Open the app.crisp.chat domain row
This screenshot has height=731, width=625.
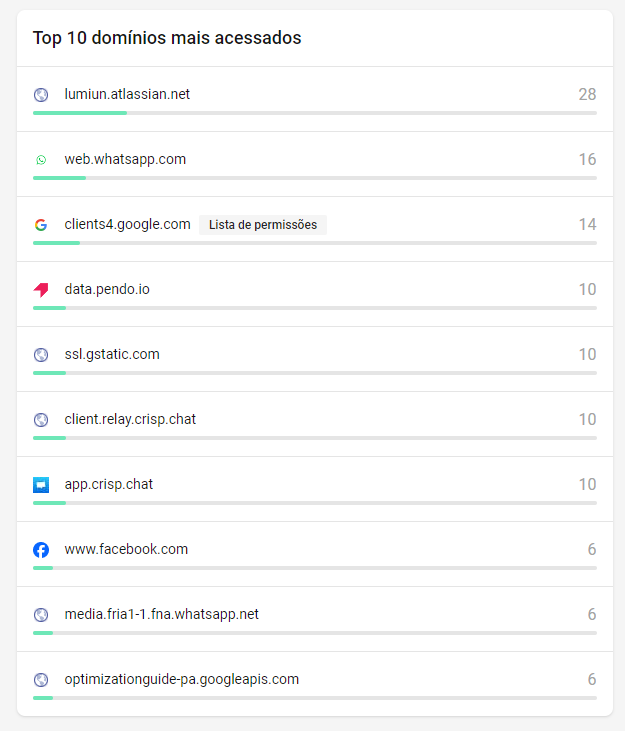108,485
